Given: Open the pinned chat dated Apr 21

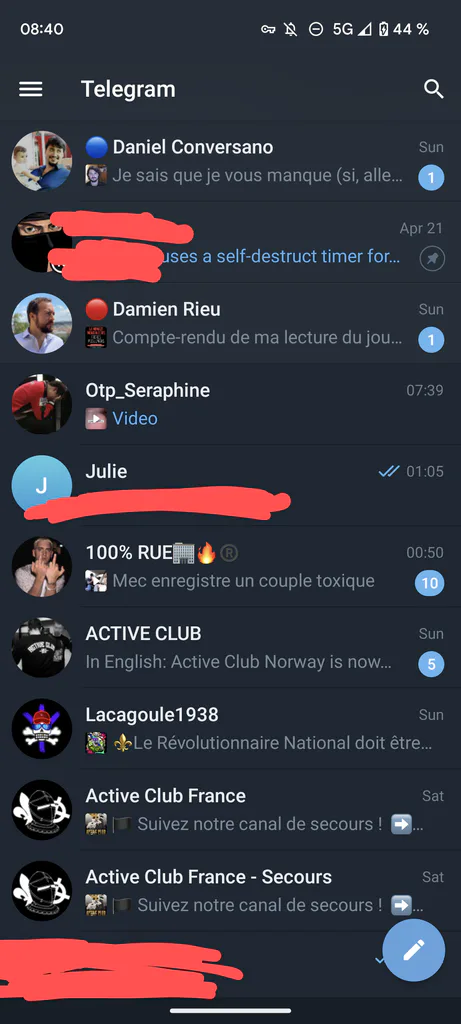Looking at the screenshot, I should 230,242.
